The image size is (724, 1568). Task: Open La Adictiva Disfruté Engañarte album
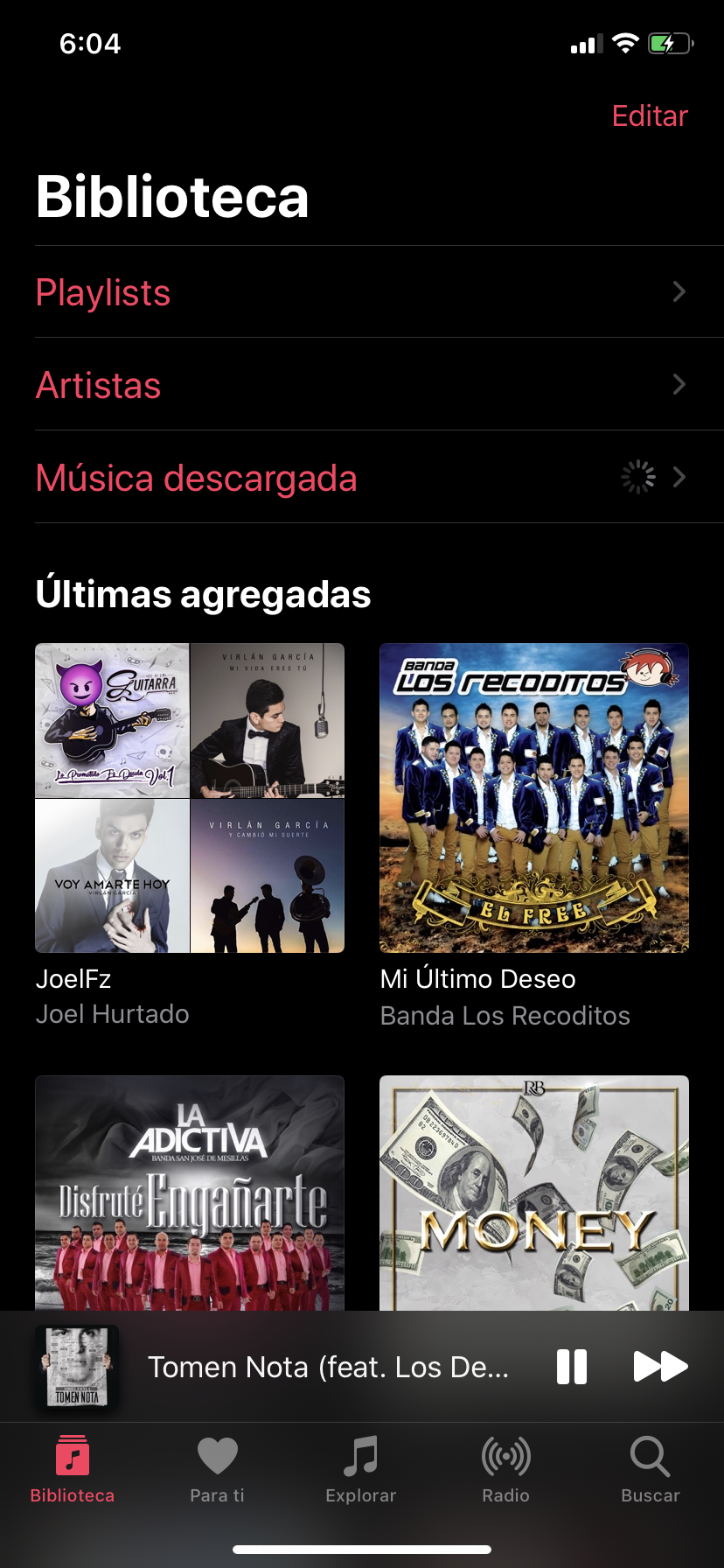click(190, 1192)
